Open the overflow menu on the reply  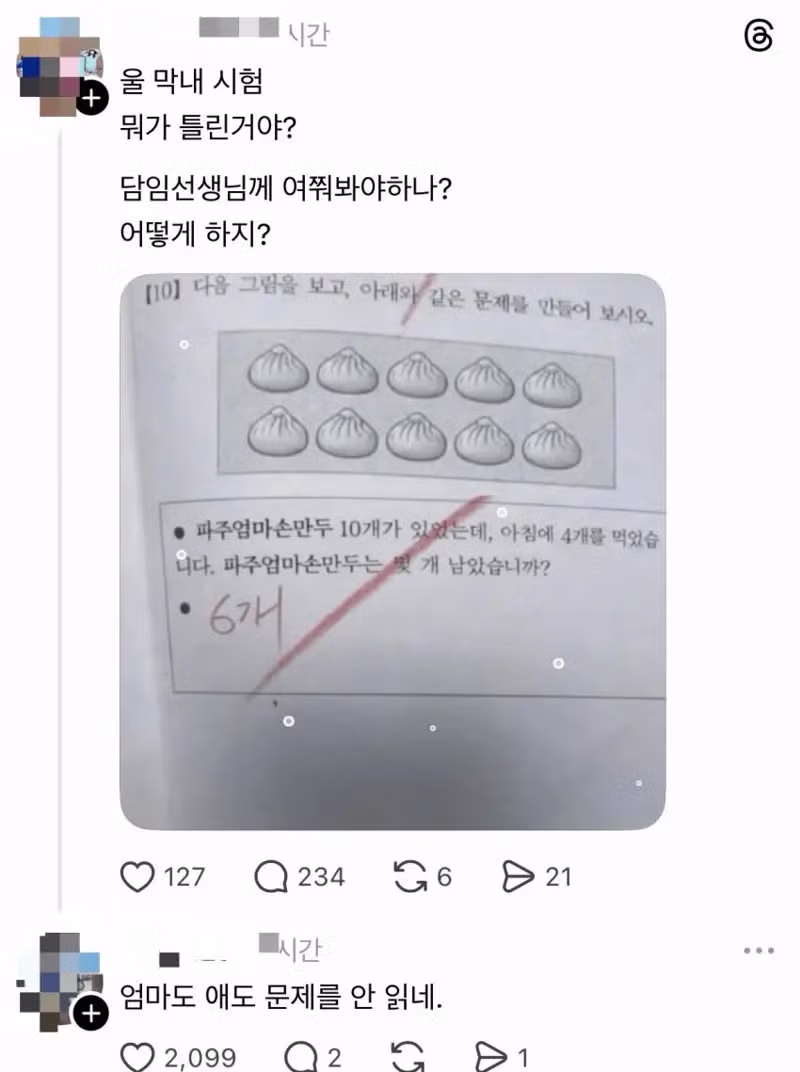tap(758, 950)
